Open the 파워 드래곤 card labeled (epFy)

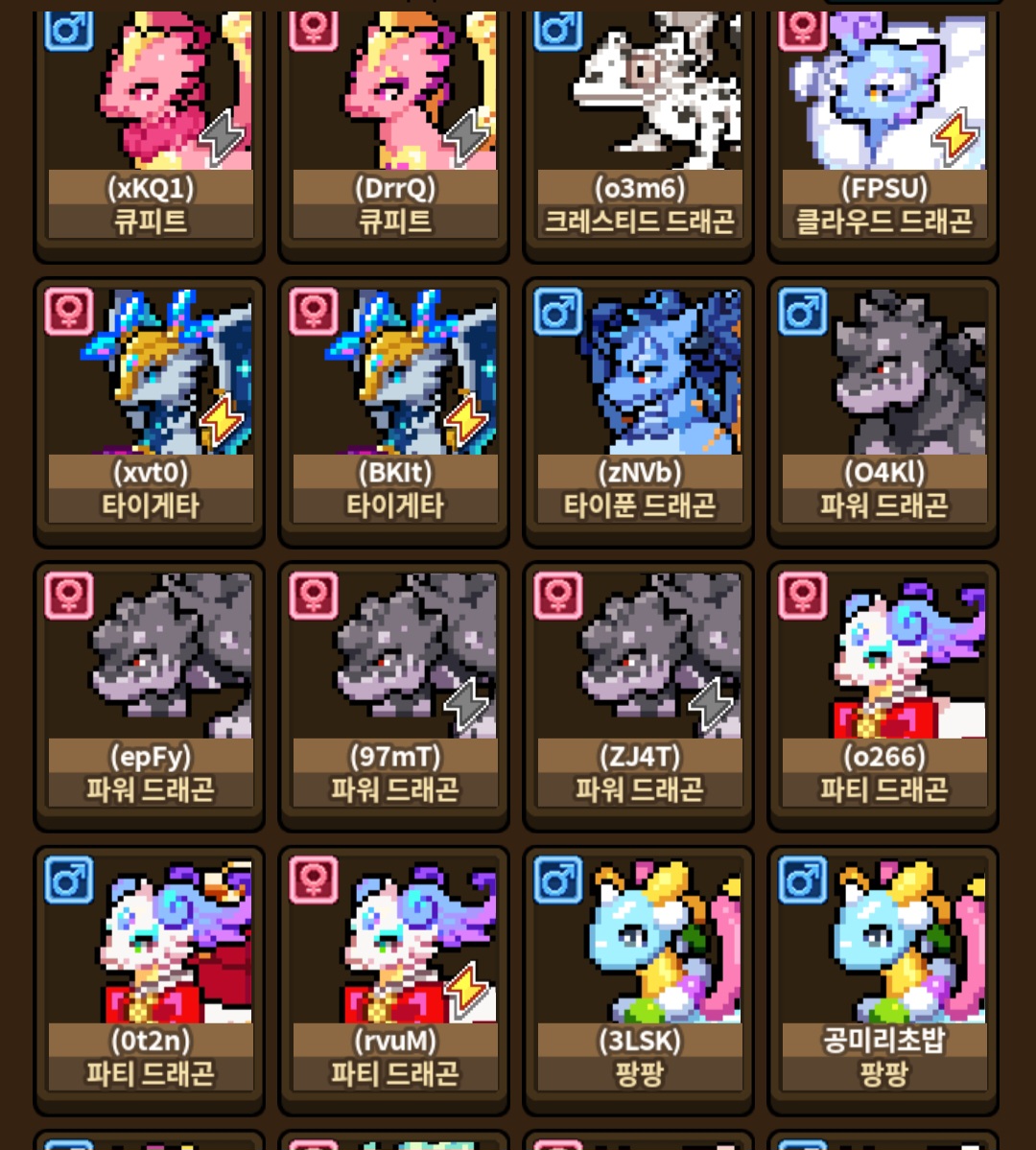point(150,695)
